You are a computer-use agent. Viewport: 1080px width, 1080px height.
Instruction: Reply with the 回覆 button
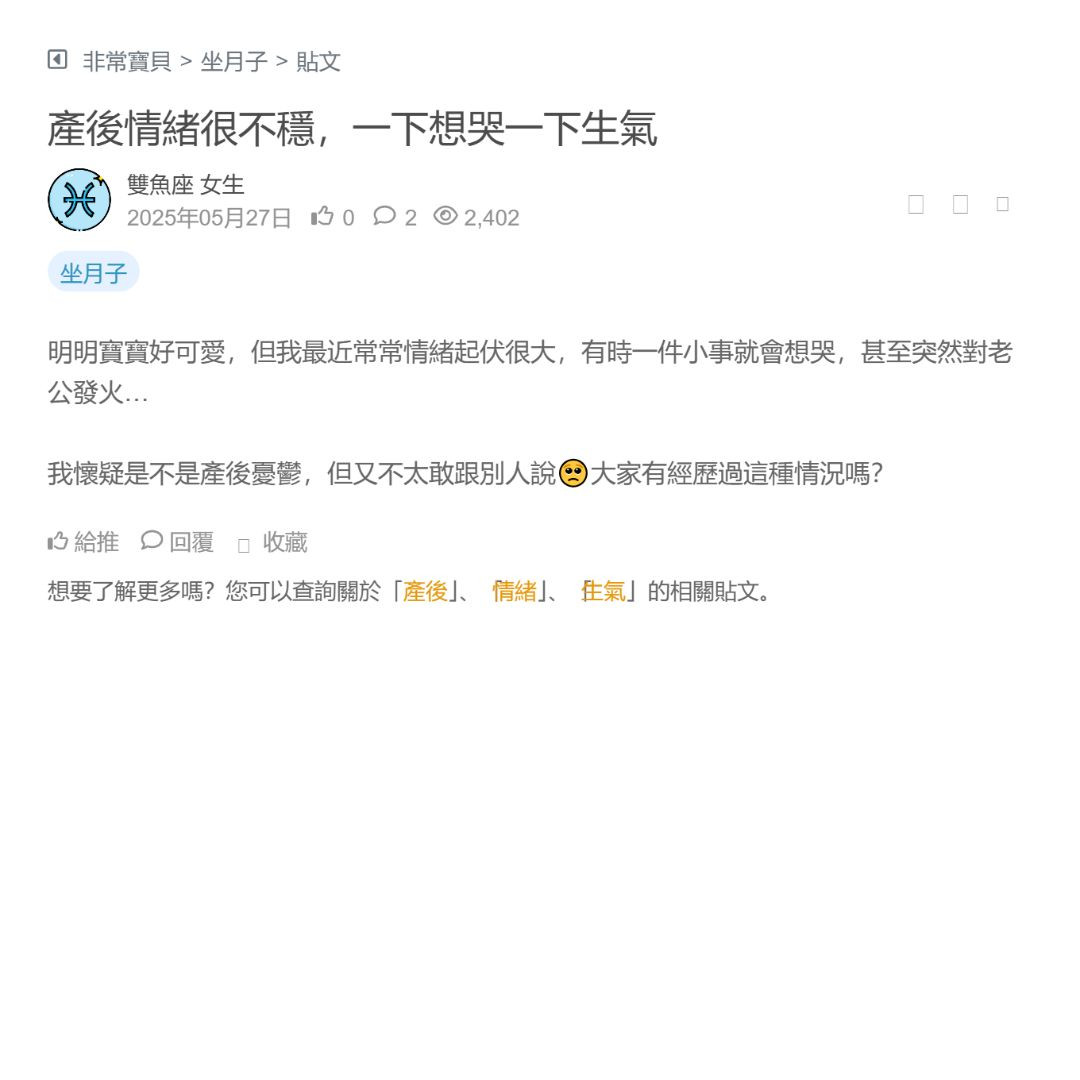click(178, 542)
